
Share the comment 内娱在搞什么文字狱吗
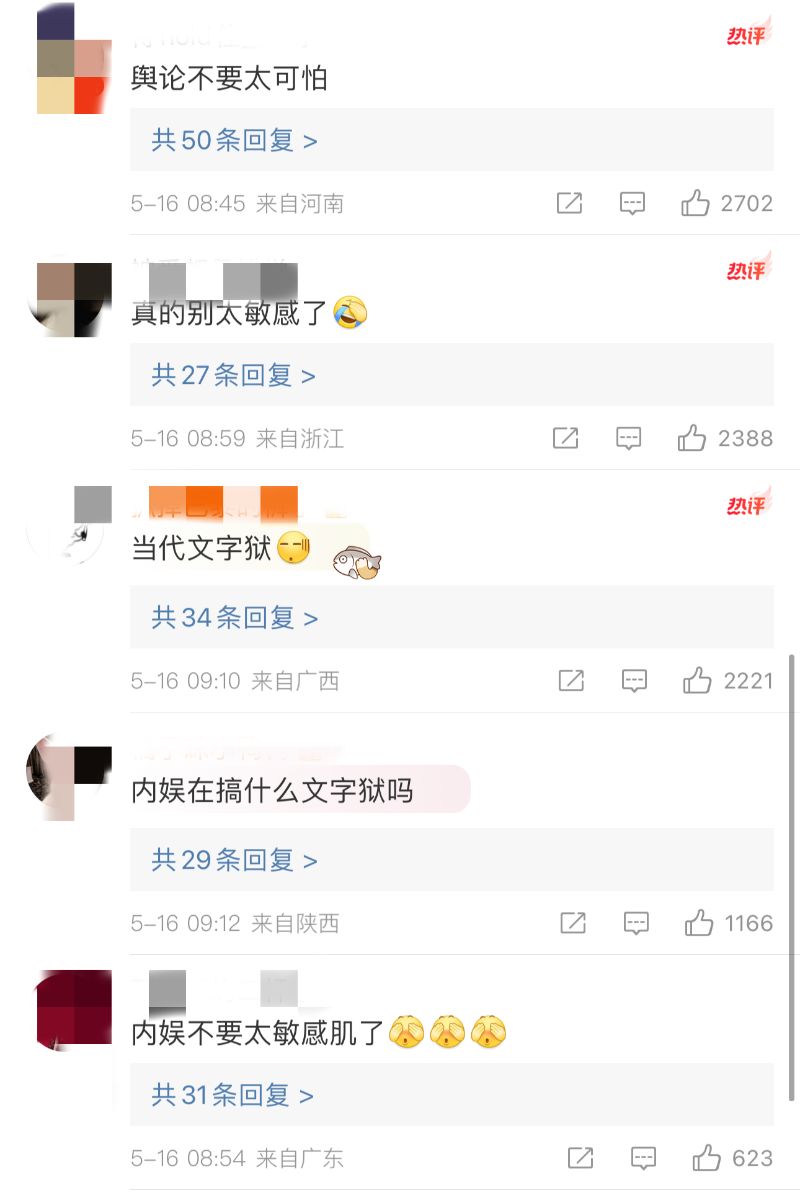pyautogui.click(x=573, y=923)
